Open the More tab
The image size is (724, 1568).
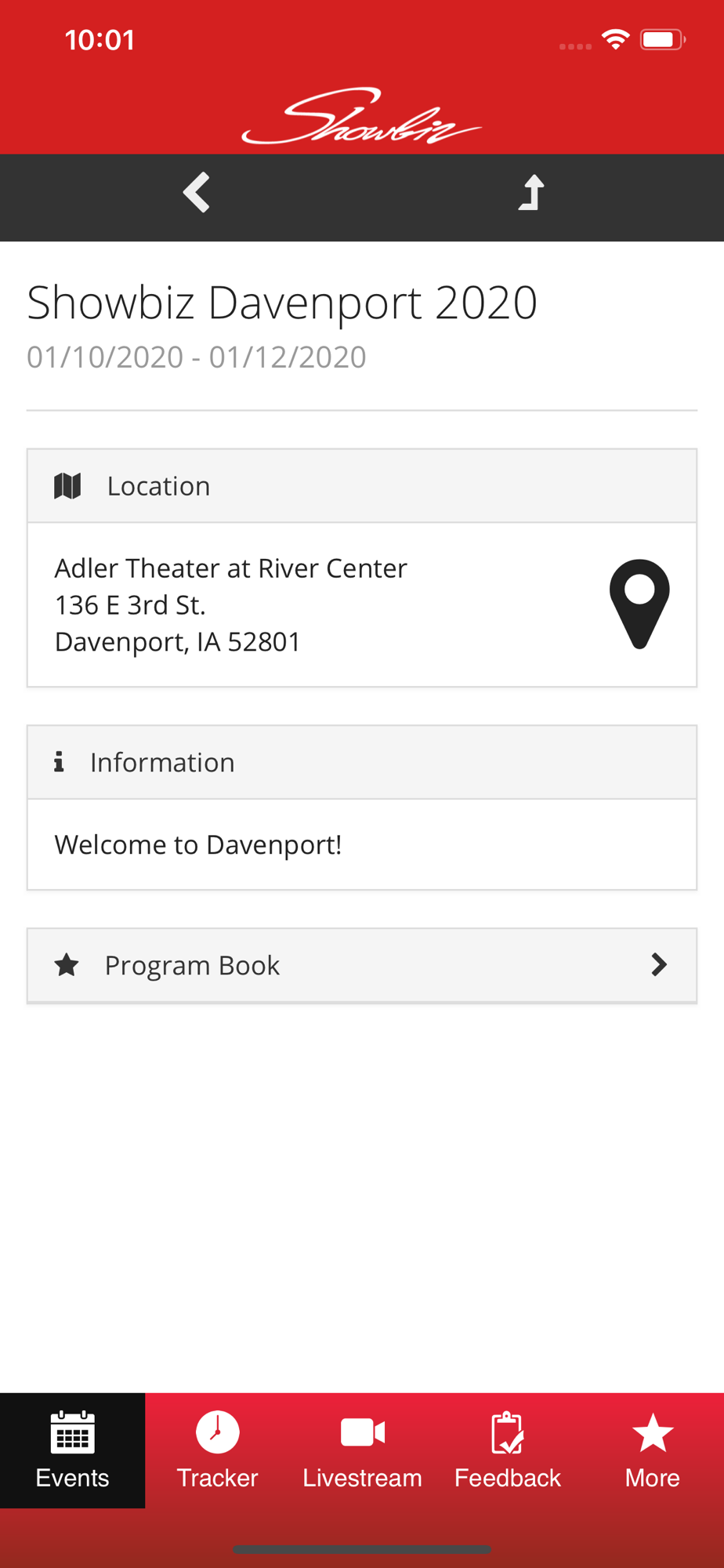[x=652, y=1450]
